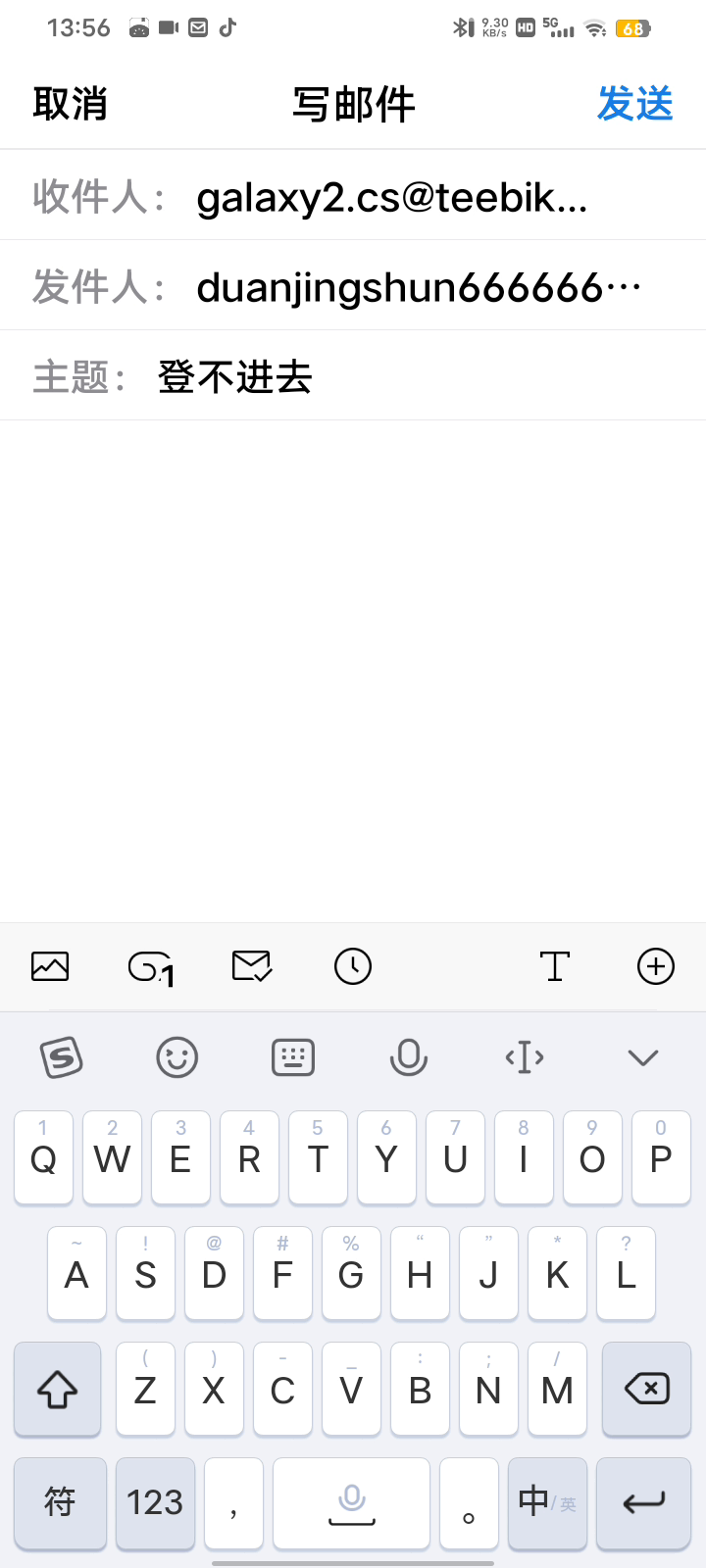Switch to the 123 number keyboard
Viewport: 706px width, 1568px height.
155,1503
